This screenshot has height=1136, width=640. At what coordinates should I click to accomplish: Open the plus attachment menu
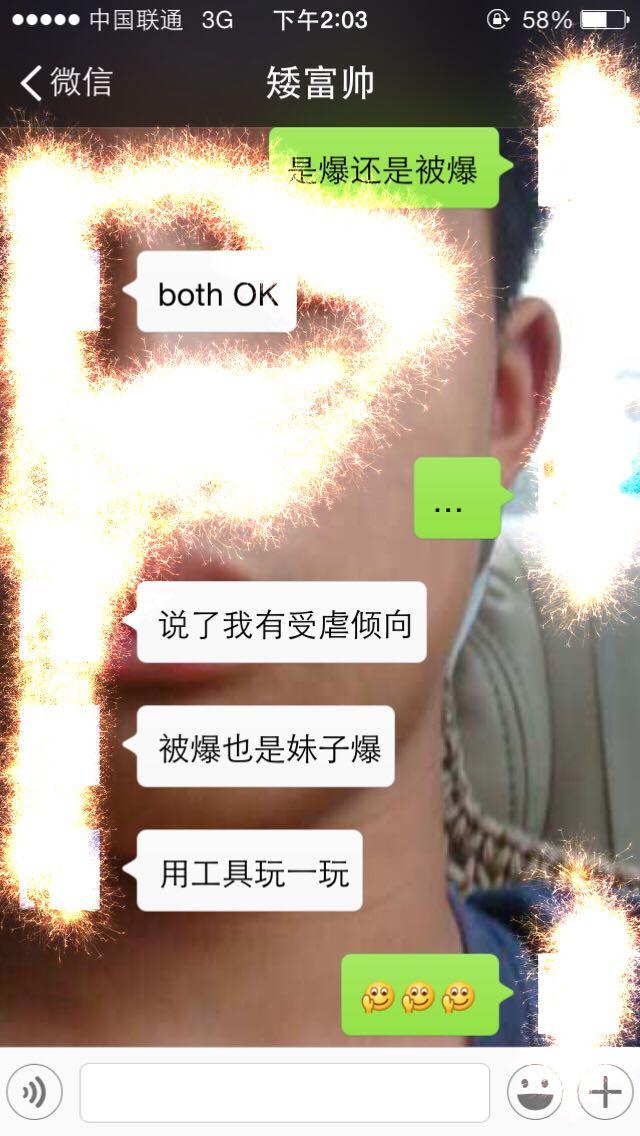(604, 1093)
